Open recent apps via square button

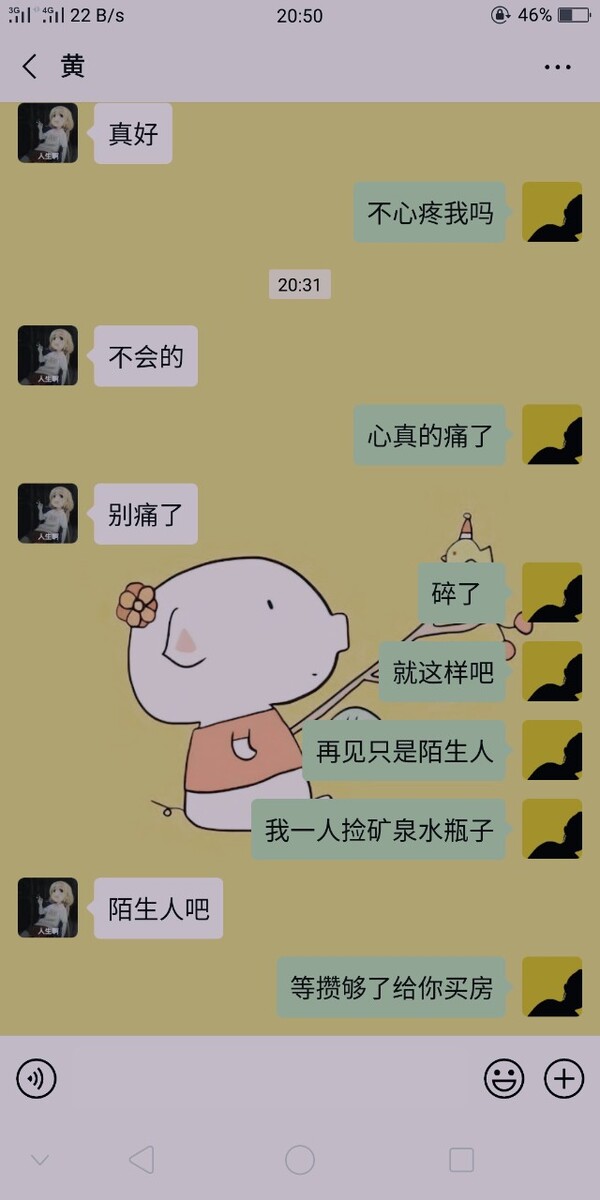point(461,1160)
